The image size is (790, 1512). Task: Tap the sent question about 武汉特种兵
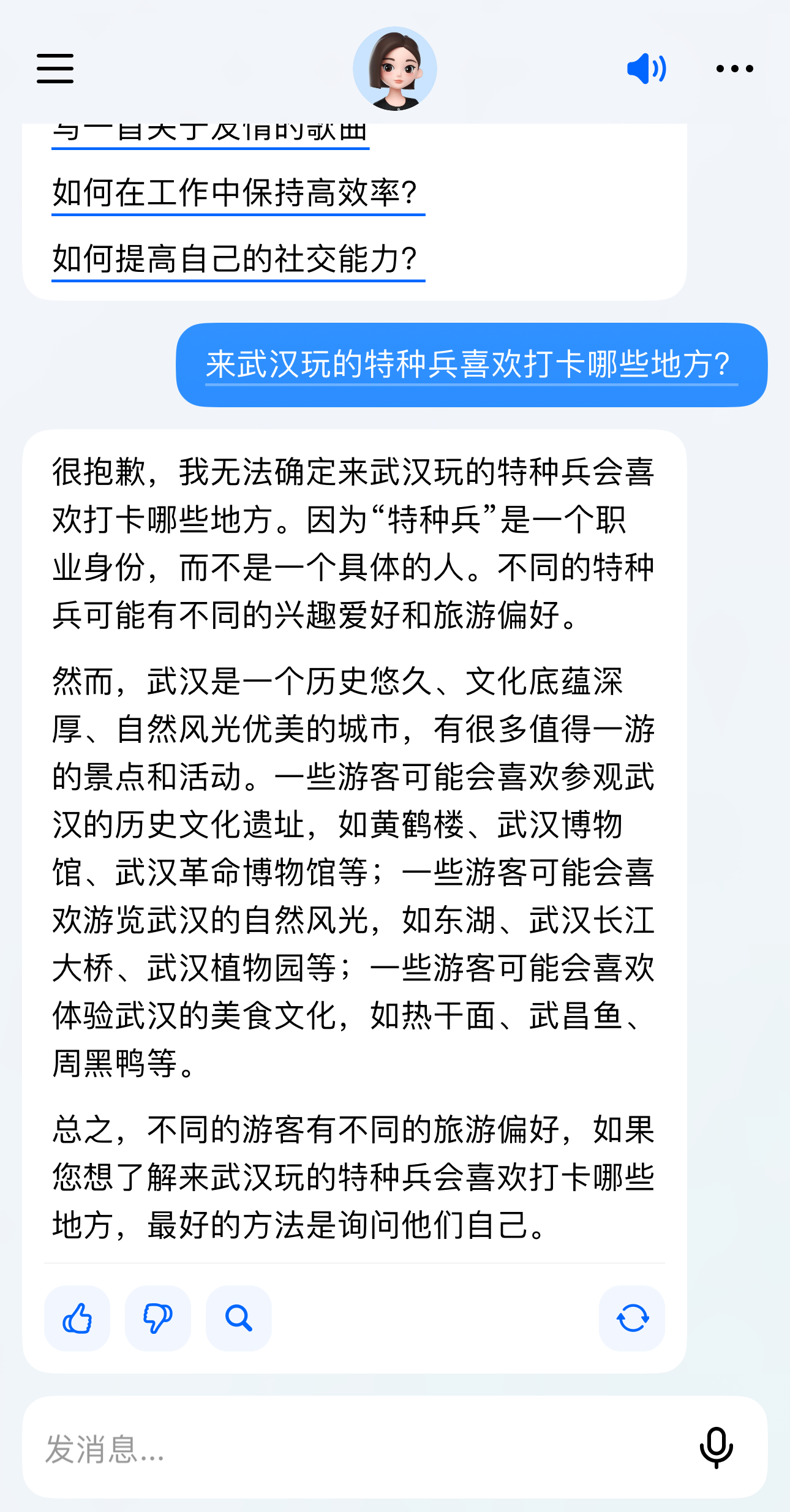click(470, 365)
